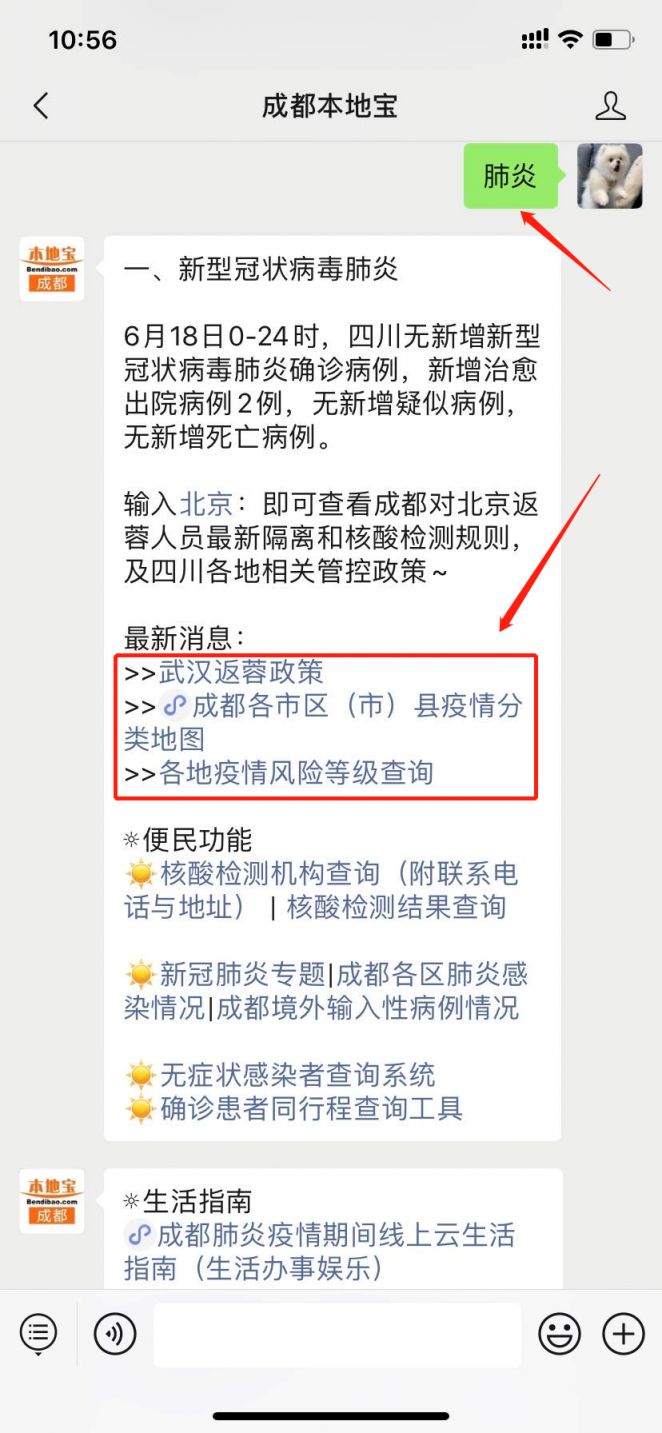Viewport: 662px width, 1433px height.
Task: Switch to voice input mode
Action: pyautogui.click(x=115, y=1334)
